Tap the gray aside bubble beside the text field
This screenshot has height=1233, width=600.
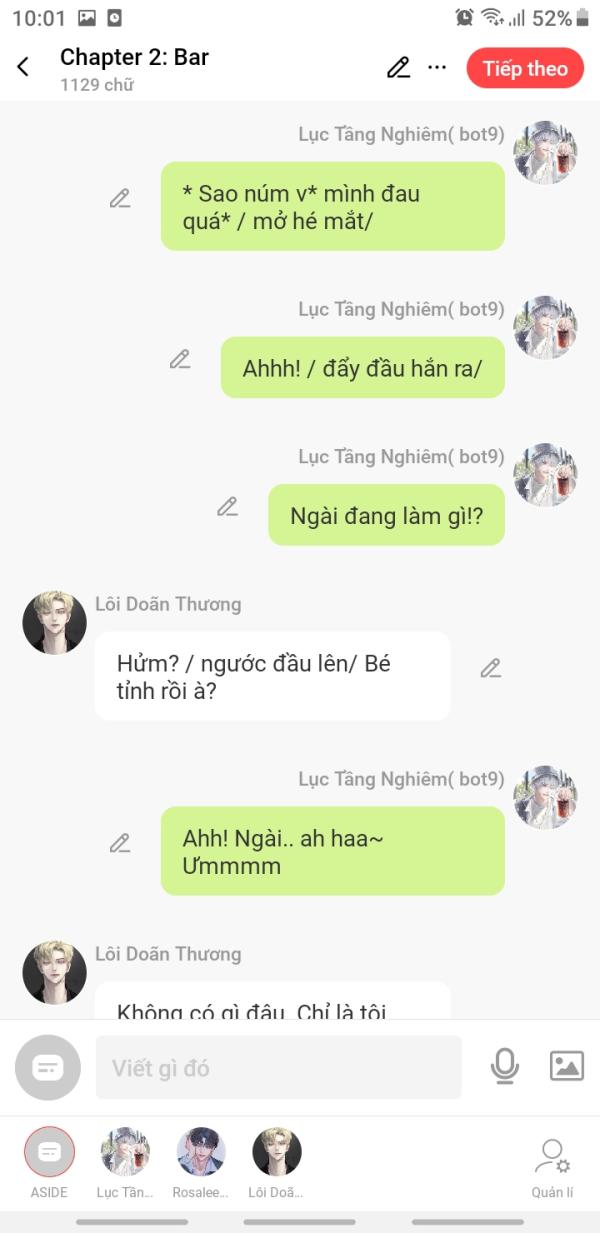(x=48, y=1067)
